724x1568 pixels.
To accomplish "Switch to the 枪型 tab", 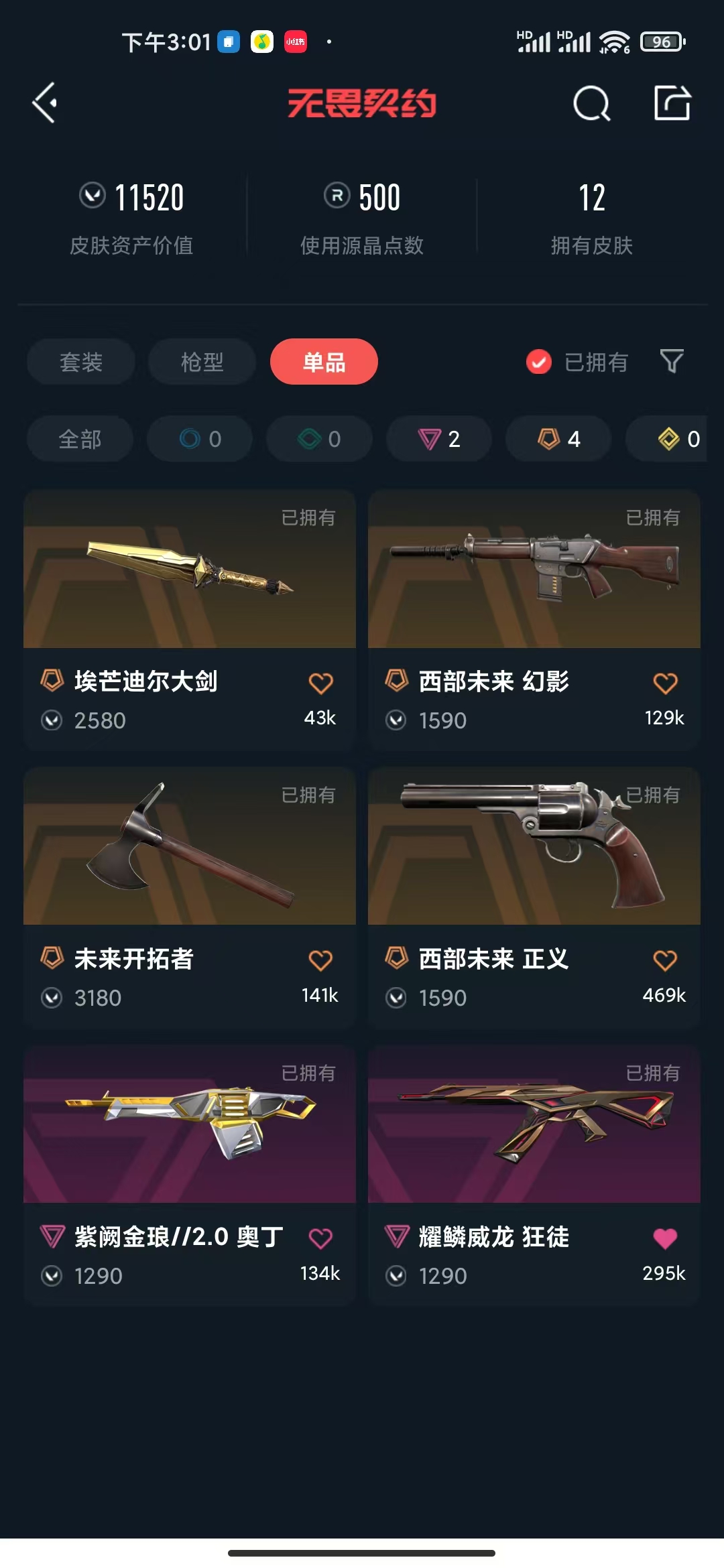I will click(202, 362).
